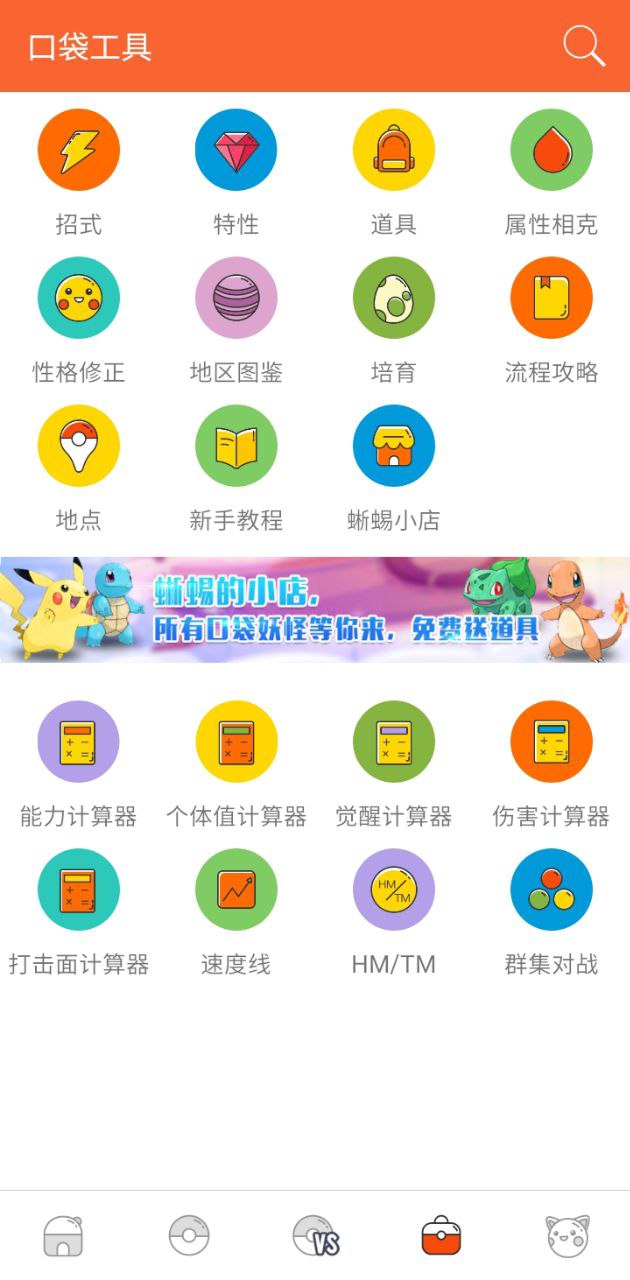
Task: Open the search magnifier icon
Action: pyautogui.click(x=584, y=47)
